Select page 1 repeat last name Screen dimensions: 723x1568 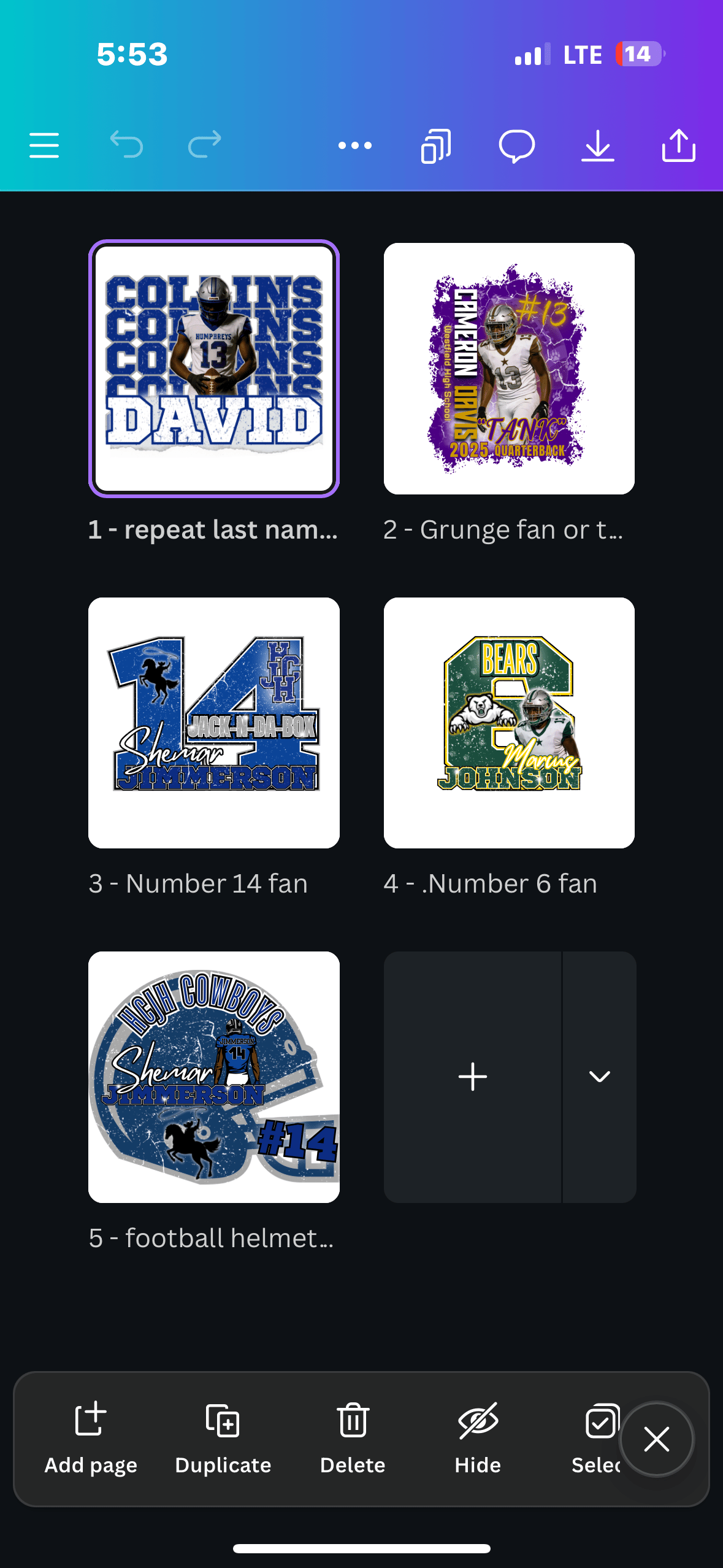pos(214,369)
